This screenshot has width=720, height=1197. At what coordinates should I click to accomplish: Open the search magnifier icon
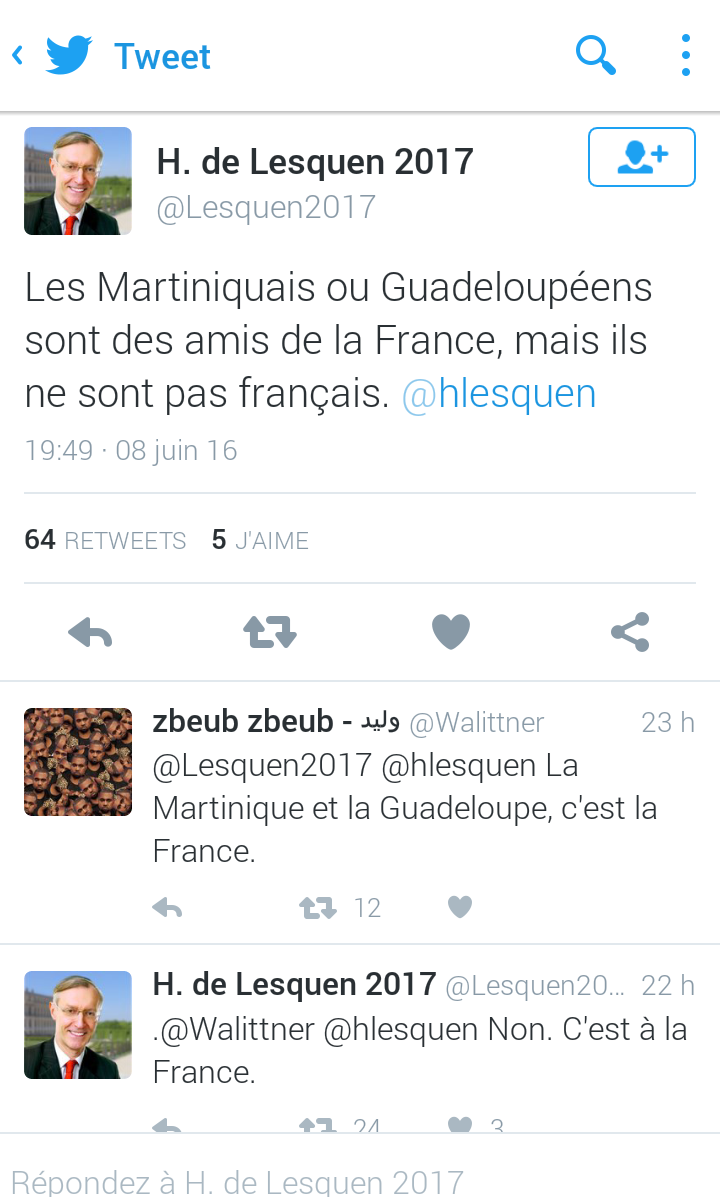click(x=596, y=55)
